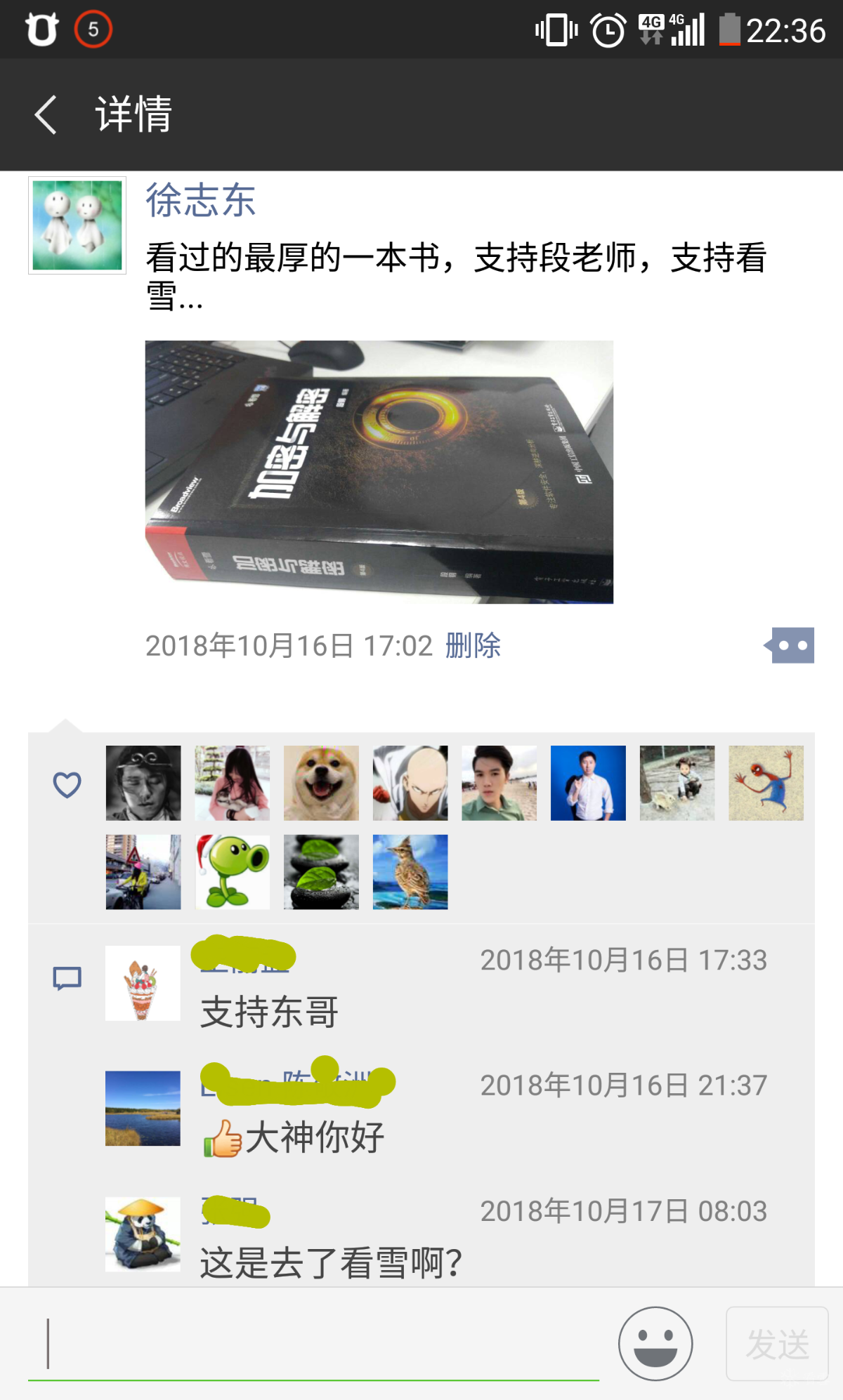843x1400 pixels.
Task: Reply to the 支持东哥 comment
Action: pos(270,1012)
